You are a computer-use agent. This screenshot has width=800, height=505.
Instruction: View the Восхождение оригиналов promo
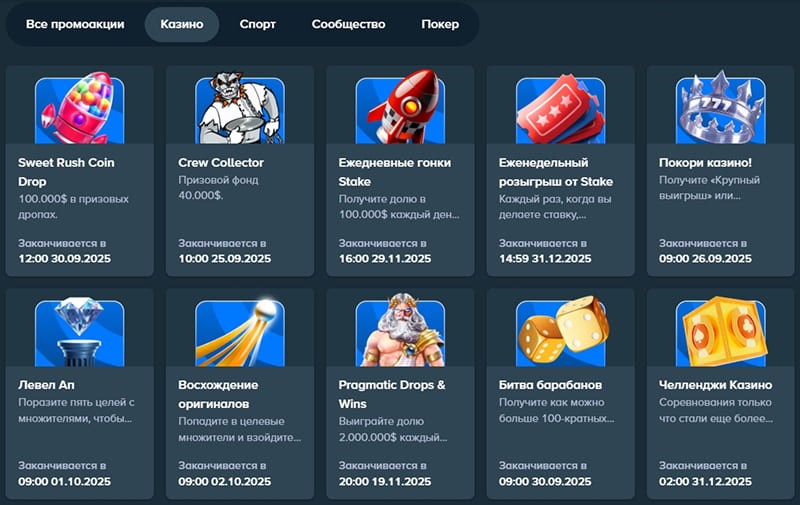coord(239,393)
